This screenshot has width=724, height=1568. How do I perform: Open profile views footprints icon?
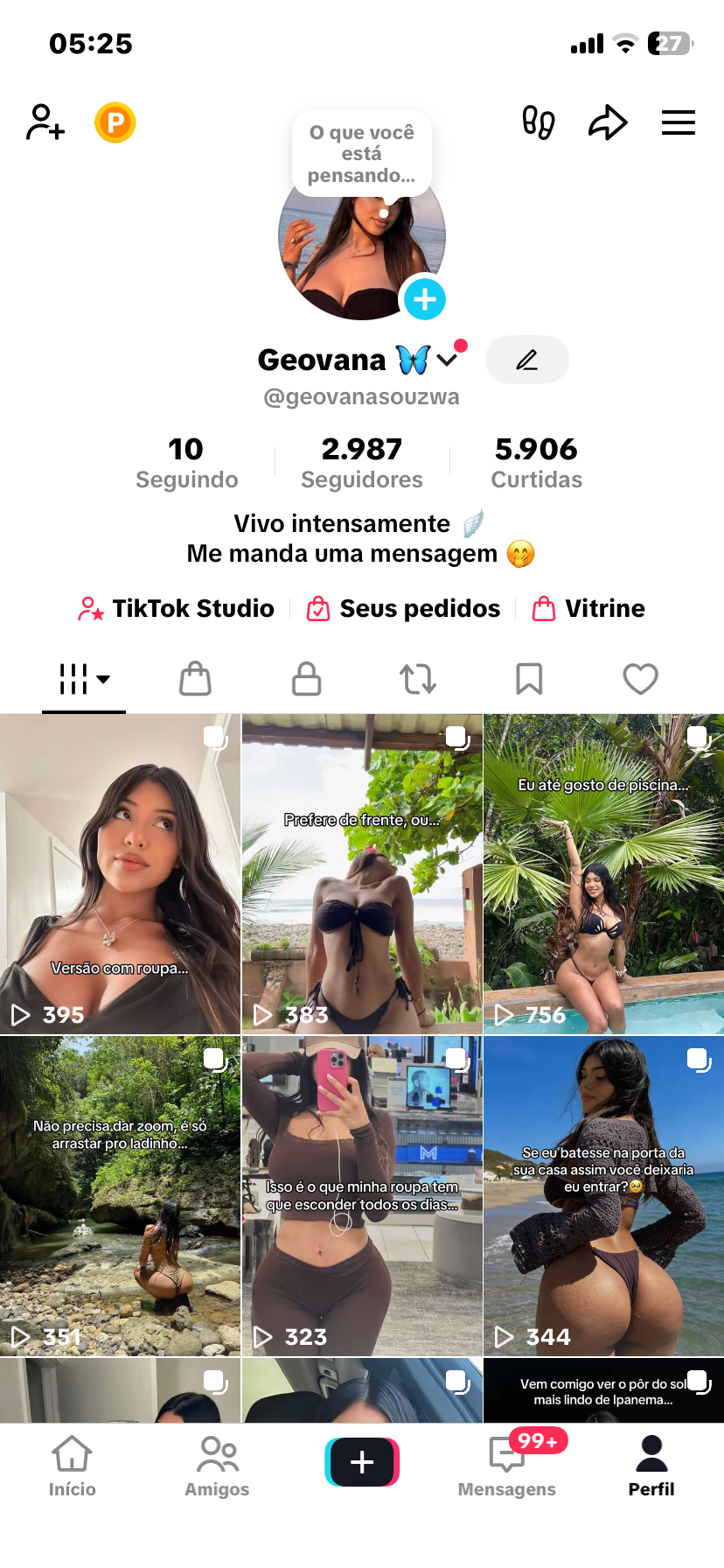click(x=539, y=122)
